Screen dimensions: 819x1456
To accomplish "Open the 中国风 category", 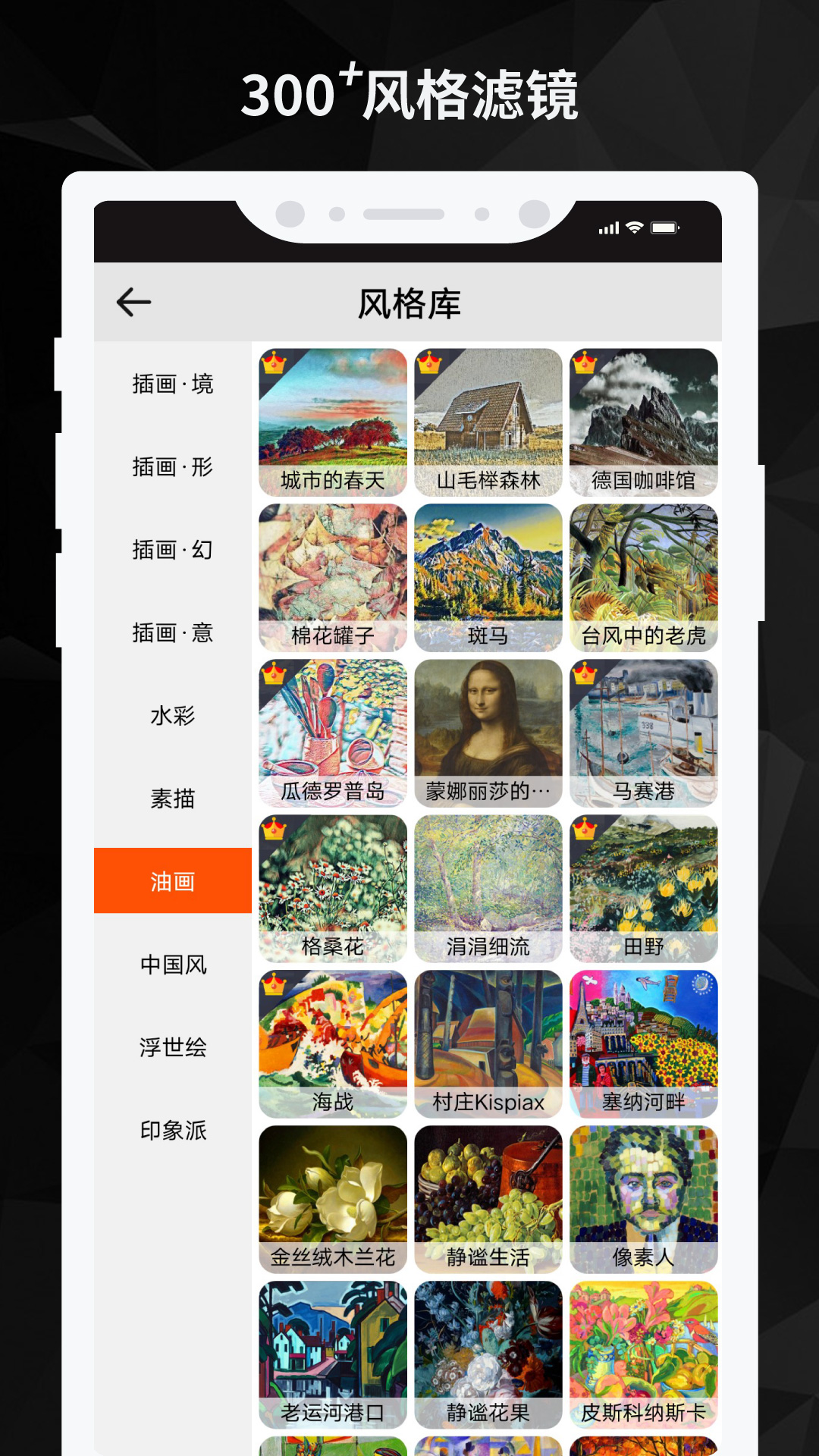I will click(173, 965).
